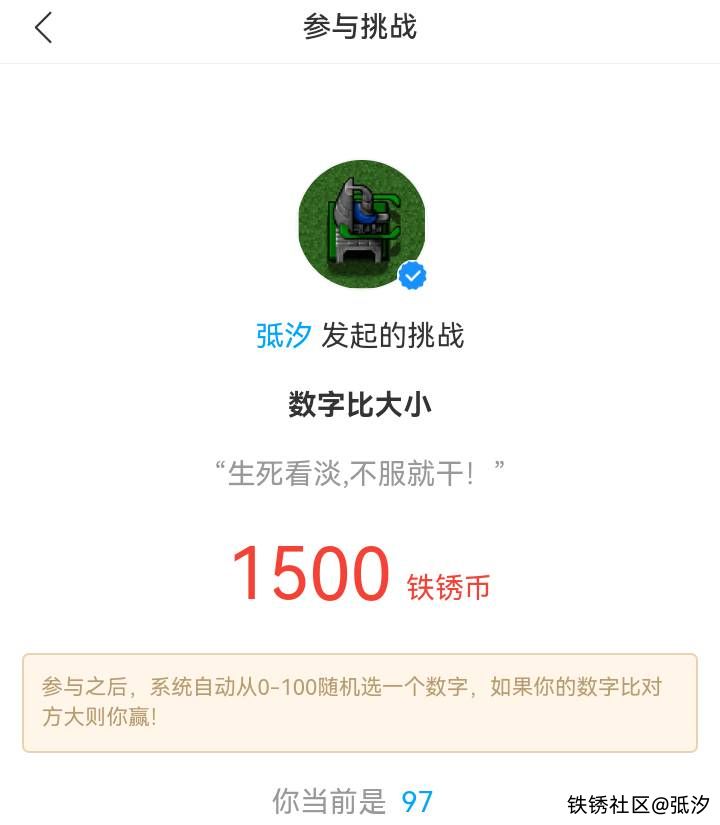Image resolution: width=720 pixels, height=825 pixels.
Task: Go back from the challenge page
Action: pyautogui.click(x=43, y=28)
